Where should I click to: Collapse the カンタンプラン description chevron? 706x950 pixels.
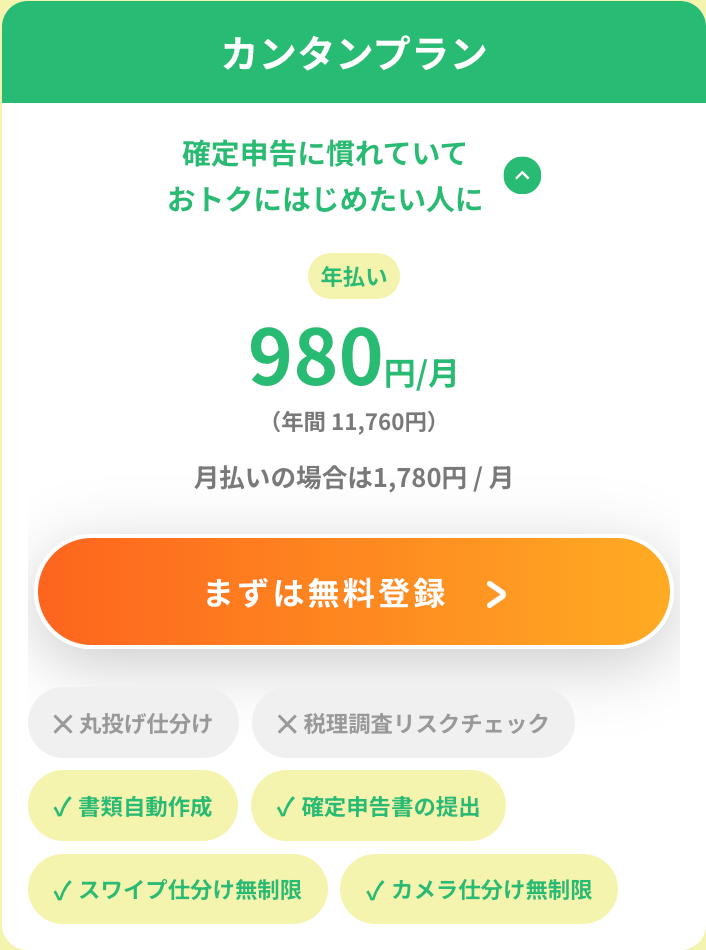click(522, 177)
